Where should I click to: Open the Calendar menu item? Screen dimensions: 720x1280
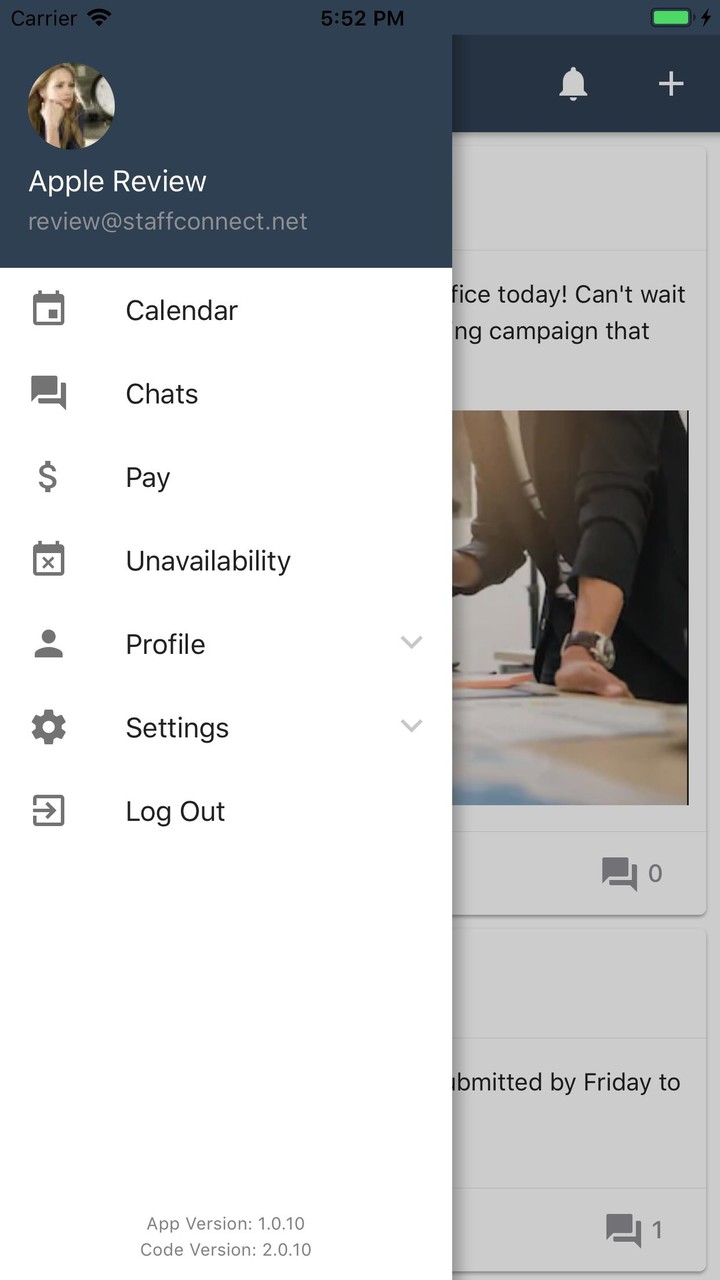point(181,310)
